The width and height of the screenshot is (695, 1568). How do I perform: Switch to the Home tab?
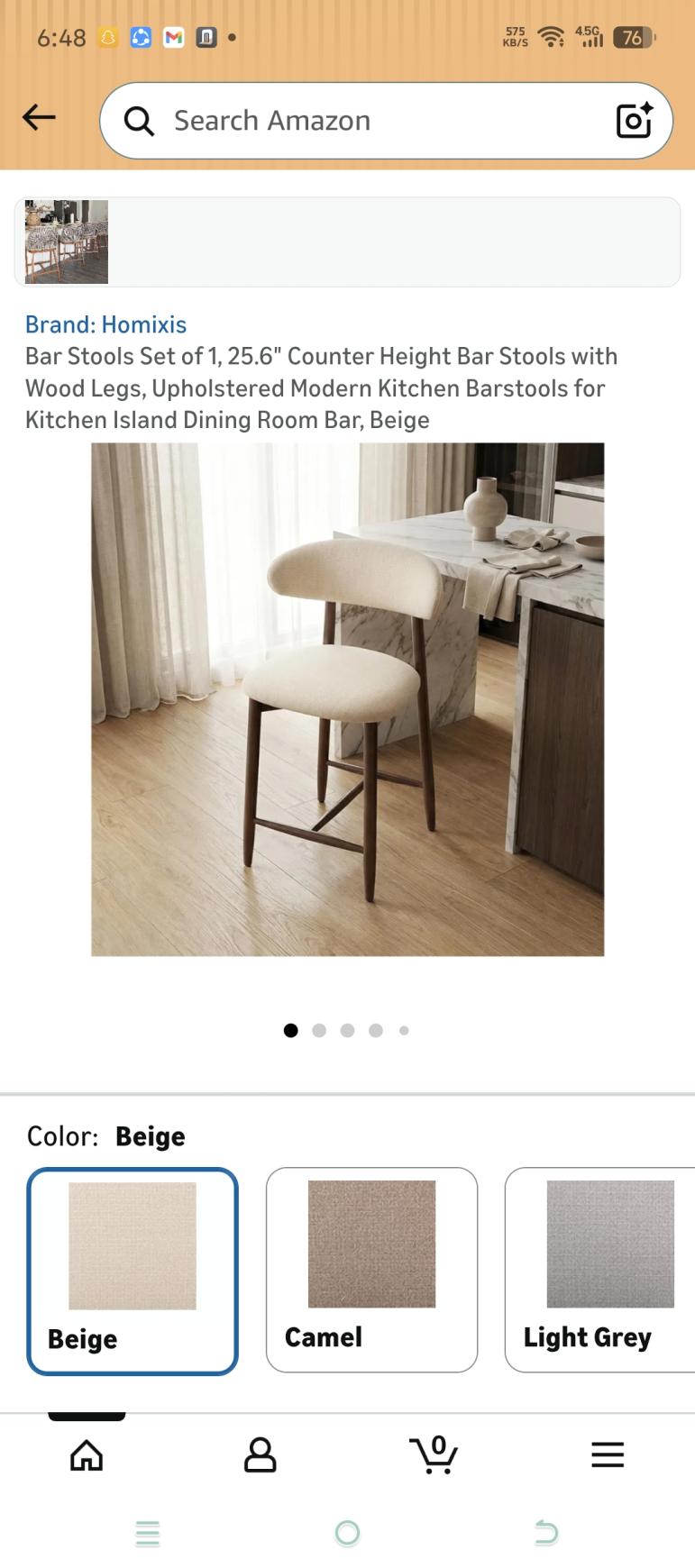87,1454
